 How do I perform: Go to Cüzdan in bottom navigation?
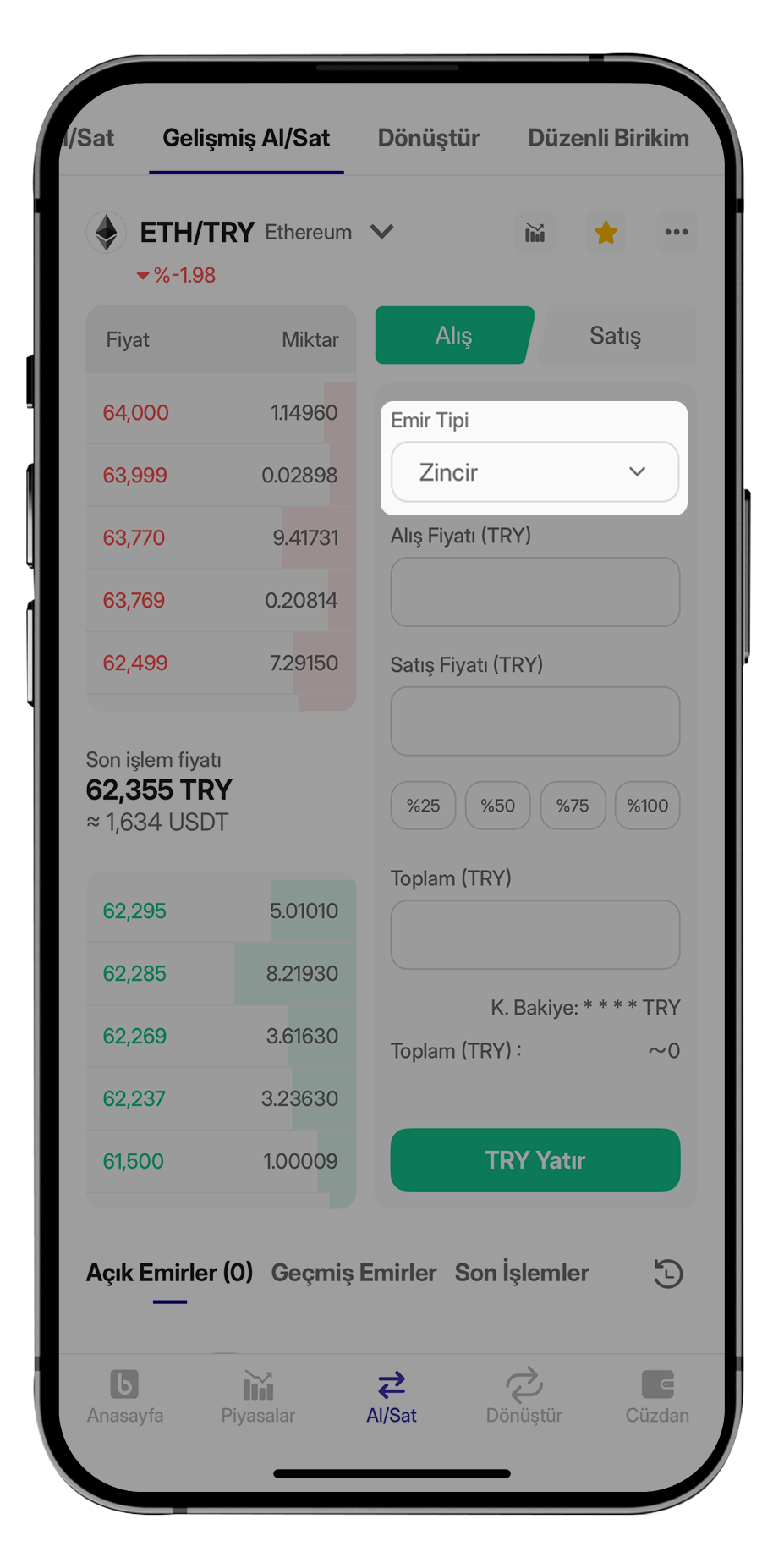tap(657, 1396)
